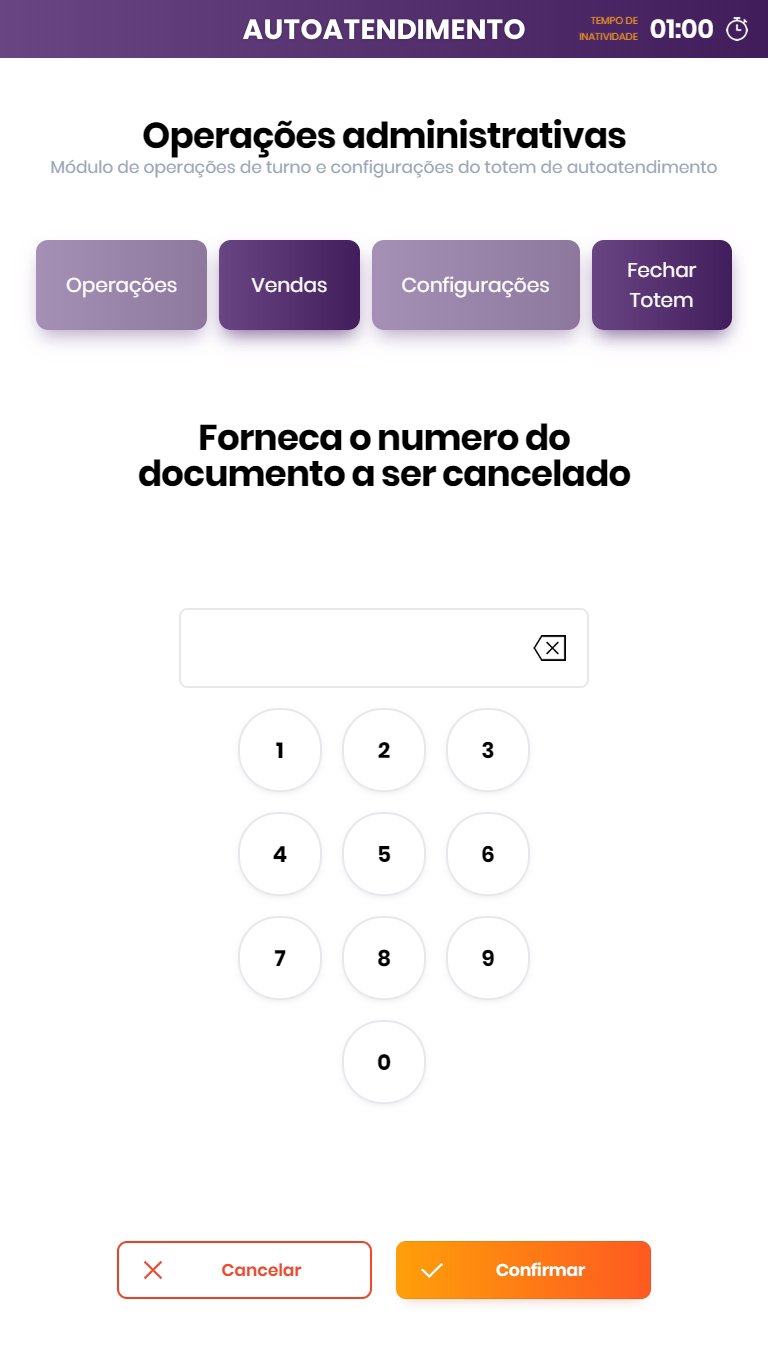Select digit 7 on the keypad
The width and height of the screenshot is (768, 1360).
[280, 958]
